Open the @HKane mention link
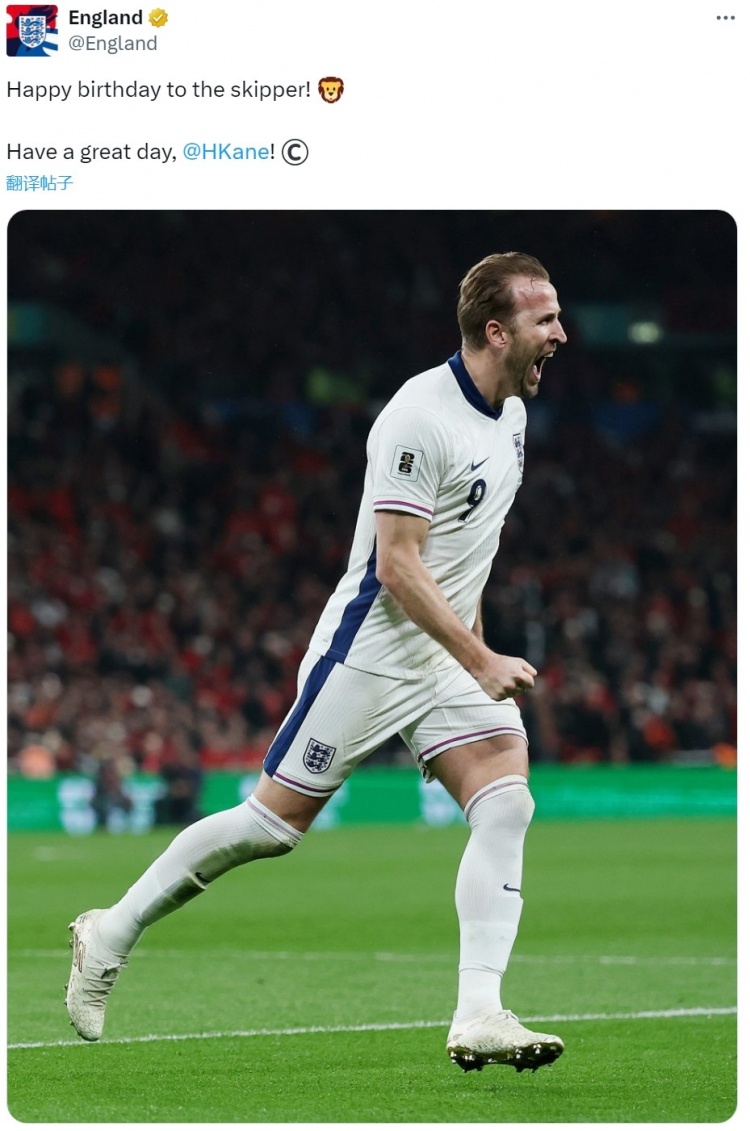750x1131 pixels. tap(226, 152)
